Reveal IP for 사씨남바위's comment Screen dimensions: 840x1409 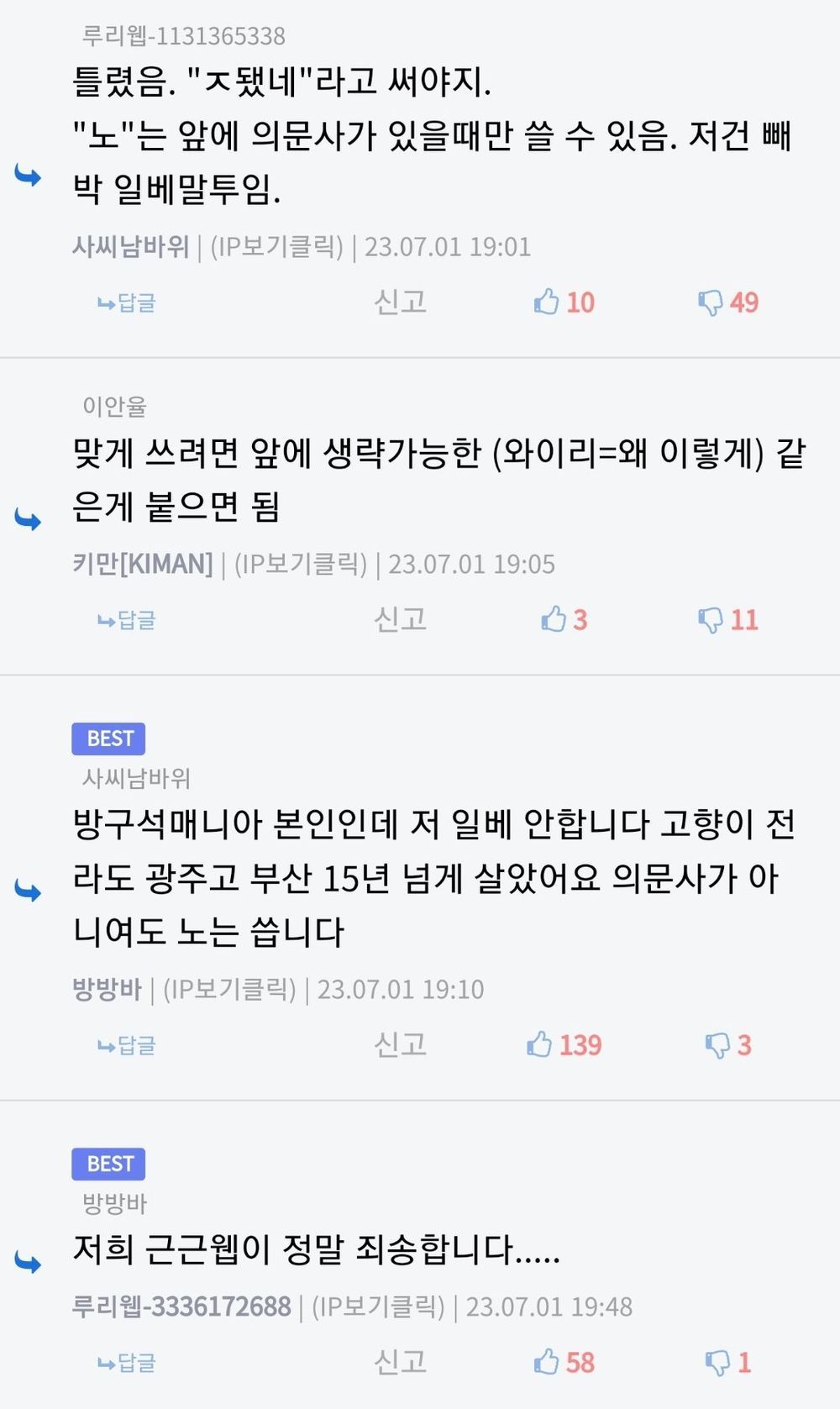point(276,247)
